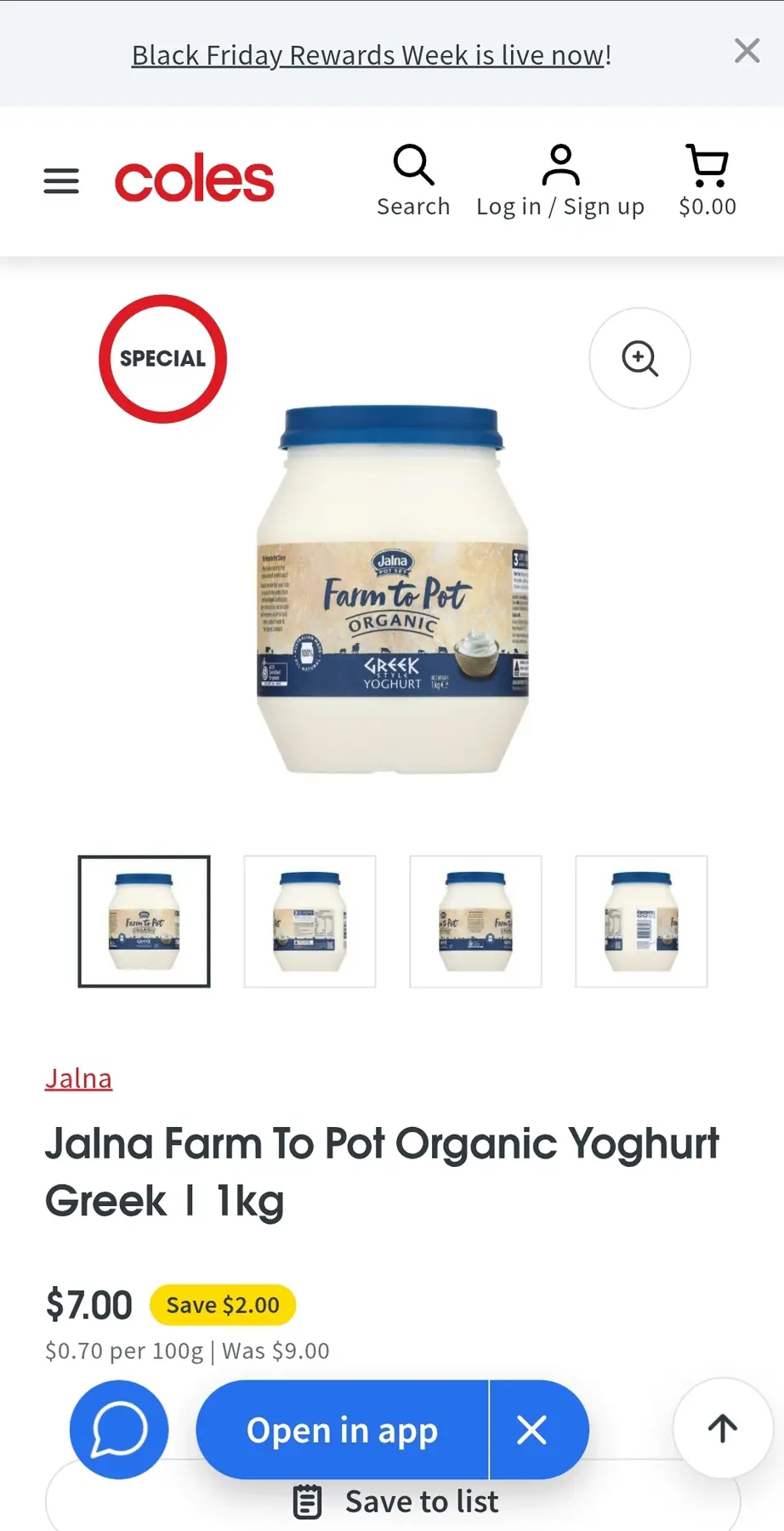Zoom into the yoghurt product image
Screen dimensions: 784x1531
pos(639,358)
